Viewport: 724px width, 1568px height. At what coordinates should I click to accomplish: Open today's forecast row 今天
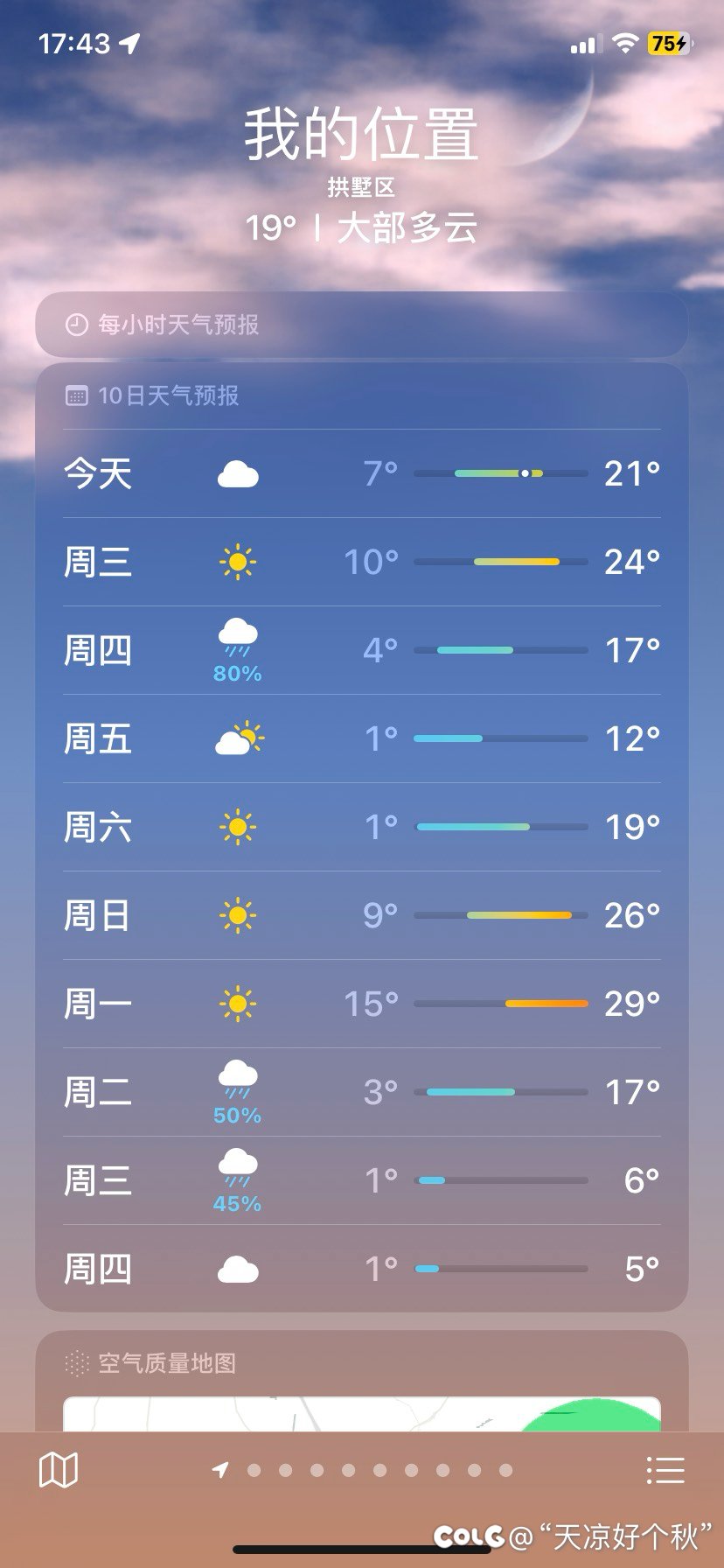click(x=361, y=473)
